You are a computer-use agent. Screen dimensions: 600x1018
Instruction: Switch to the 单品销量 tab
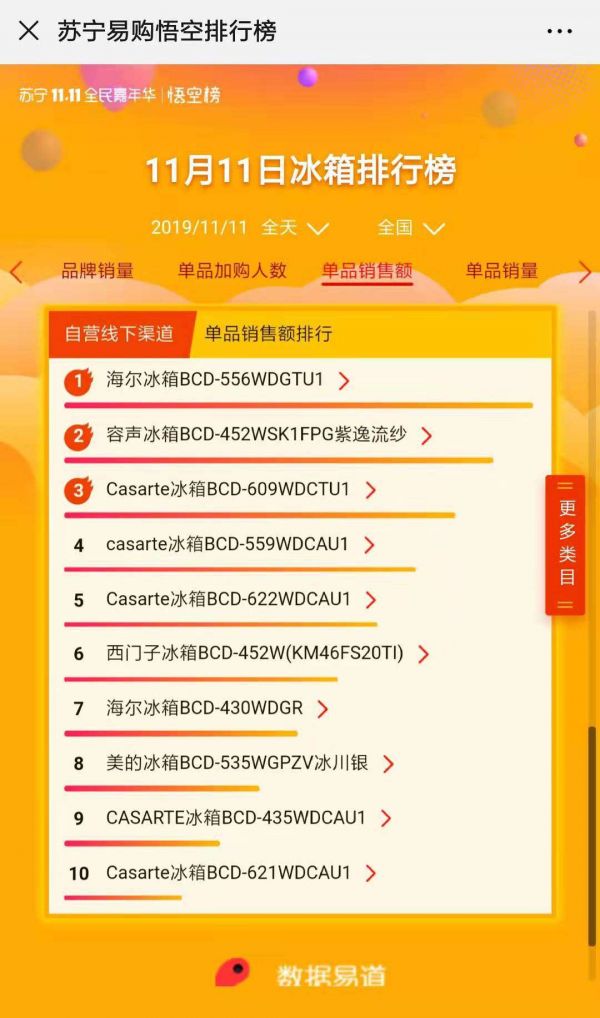(x=502, y=270)
